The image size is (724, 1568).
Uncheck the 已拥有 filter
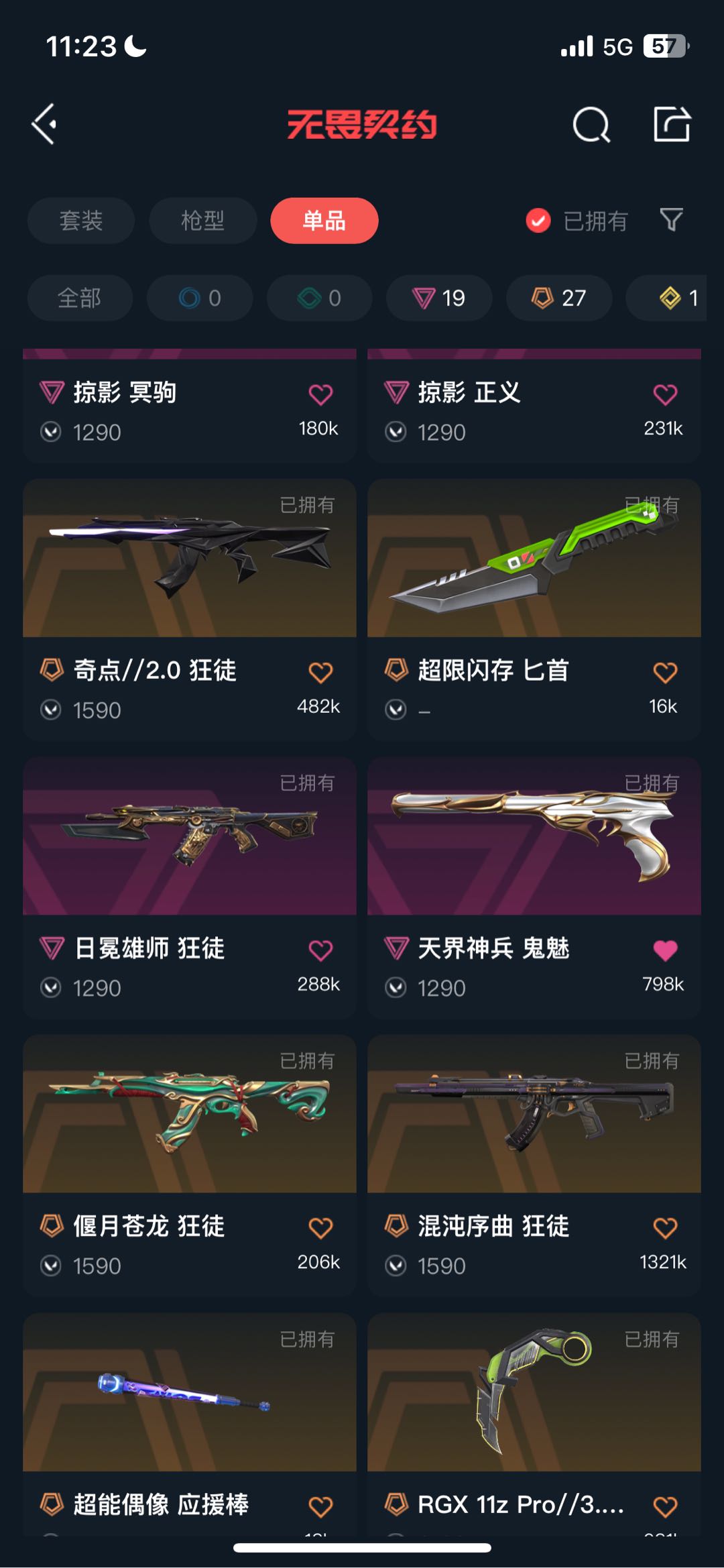(x=538, y=221)
